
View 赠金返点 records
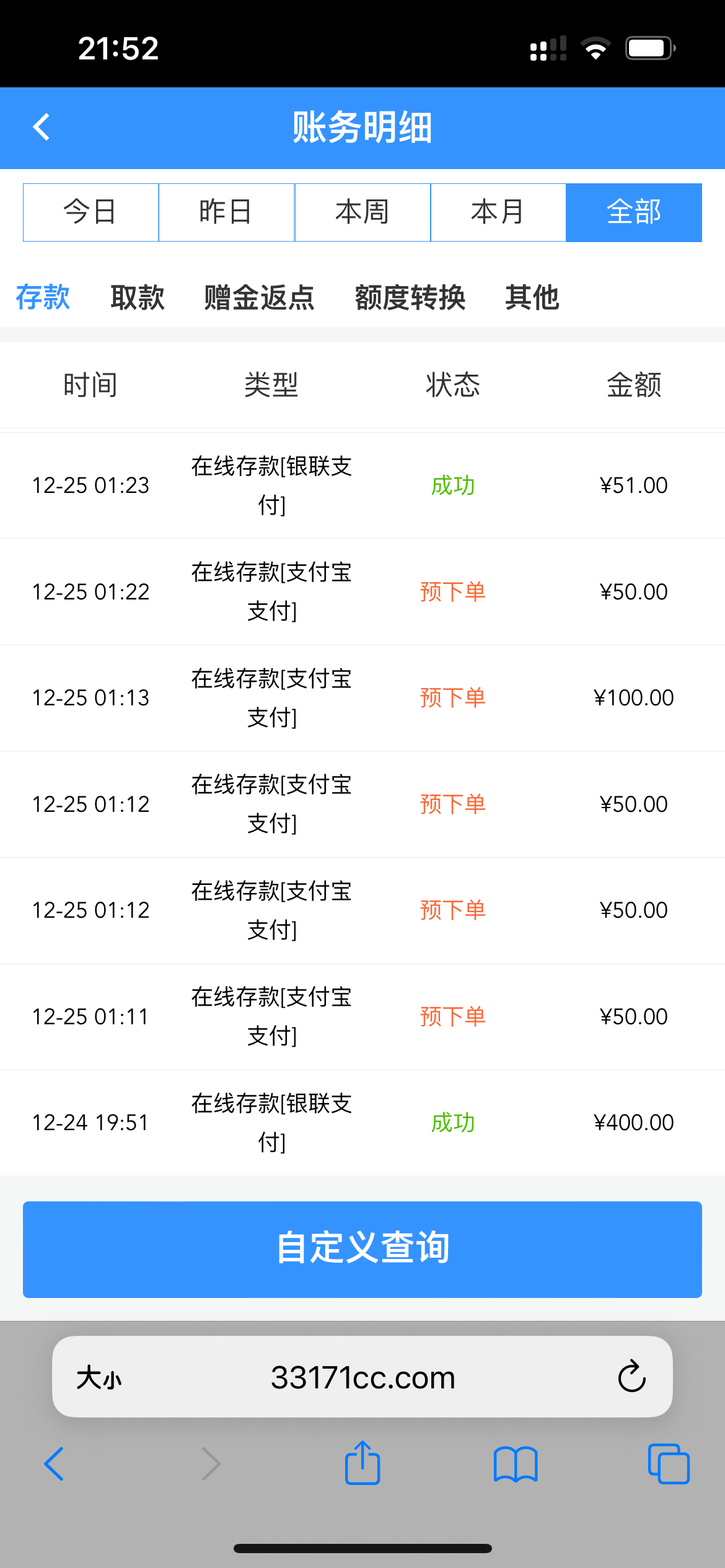pos(260,297)
